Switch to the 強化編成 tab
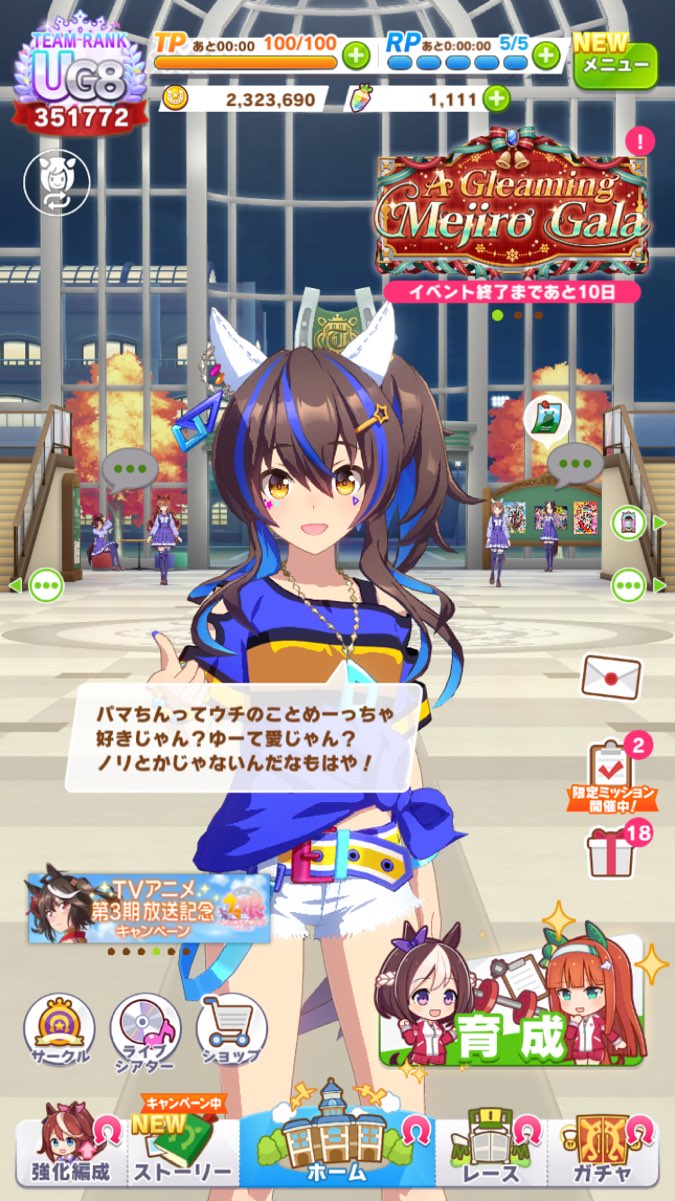The width and height of the screenshot is (675, 1201). [x=70, y=1151]
